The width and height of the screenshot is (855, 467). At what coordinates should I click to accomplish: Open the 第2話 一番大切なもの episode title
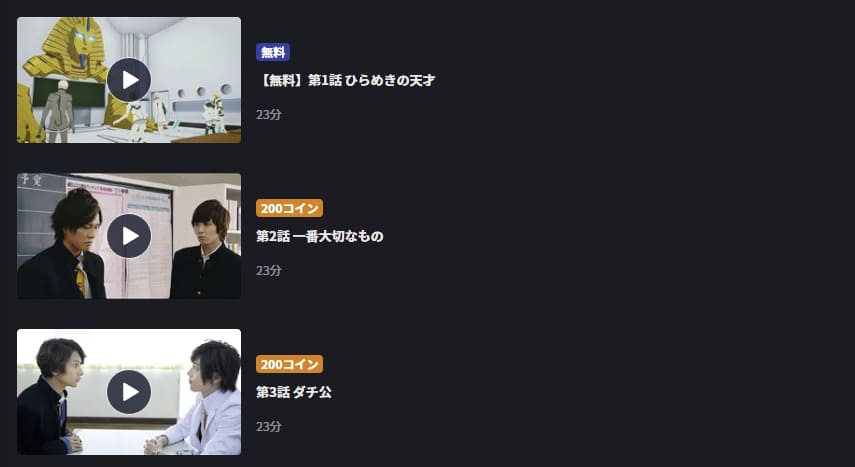click(x=320, y=236)
